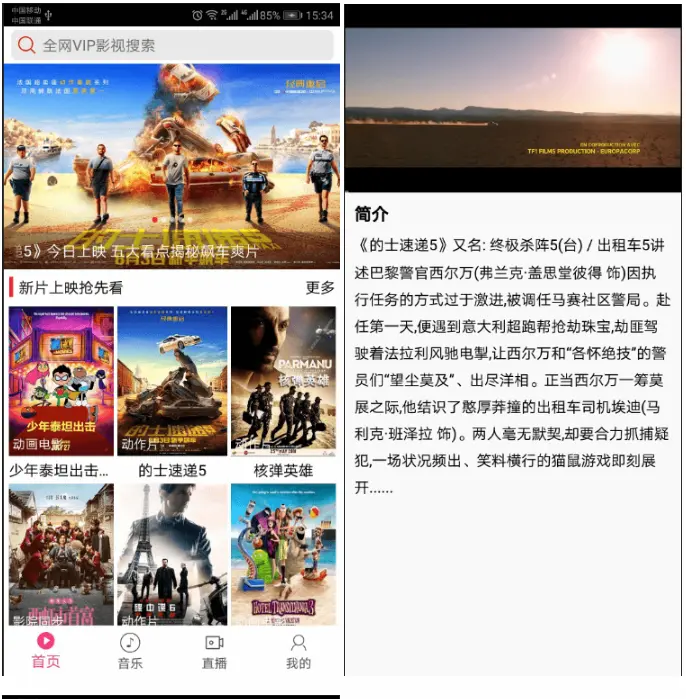Screen dimensions: 686x699
Task: Switch to the 首页 tab
Action: click(x=45, y=651)
